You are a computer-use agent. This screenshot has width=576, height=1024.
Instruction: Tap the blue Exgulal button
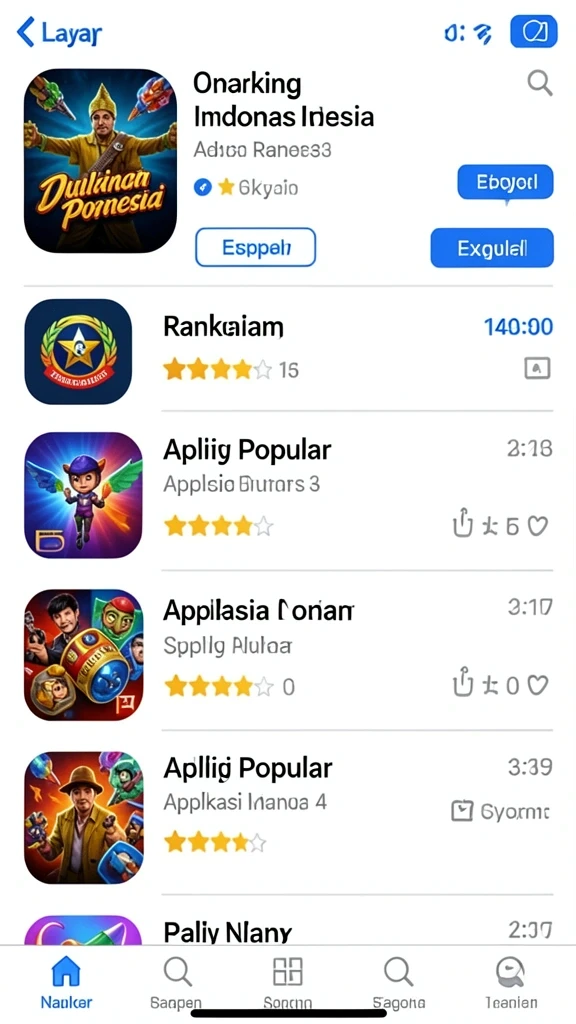tap(492, 248)
